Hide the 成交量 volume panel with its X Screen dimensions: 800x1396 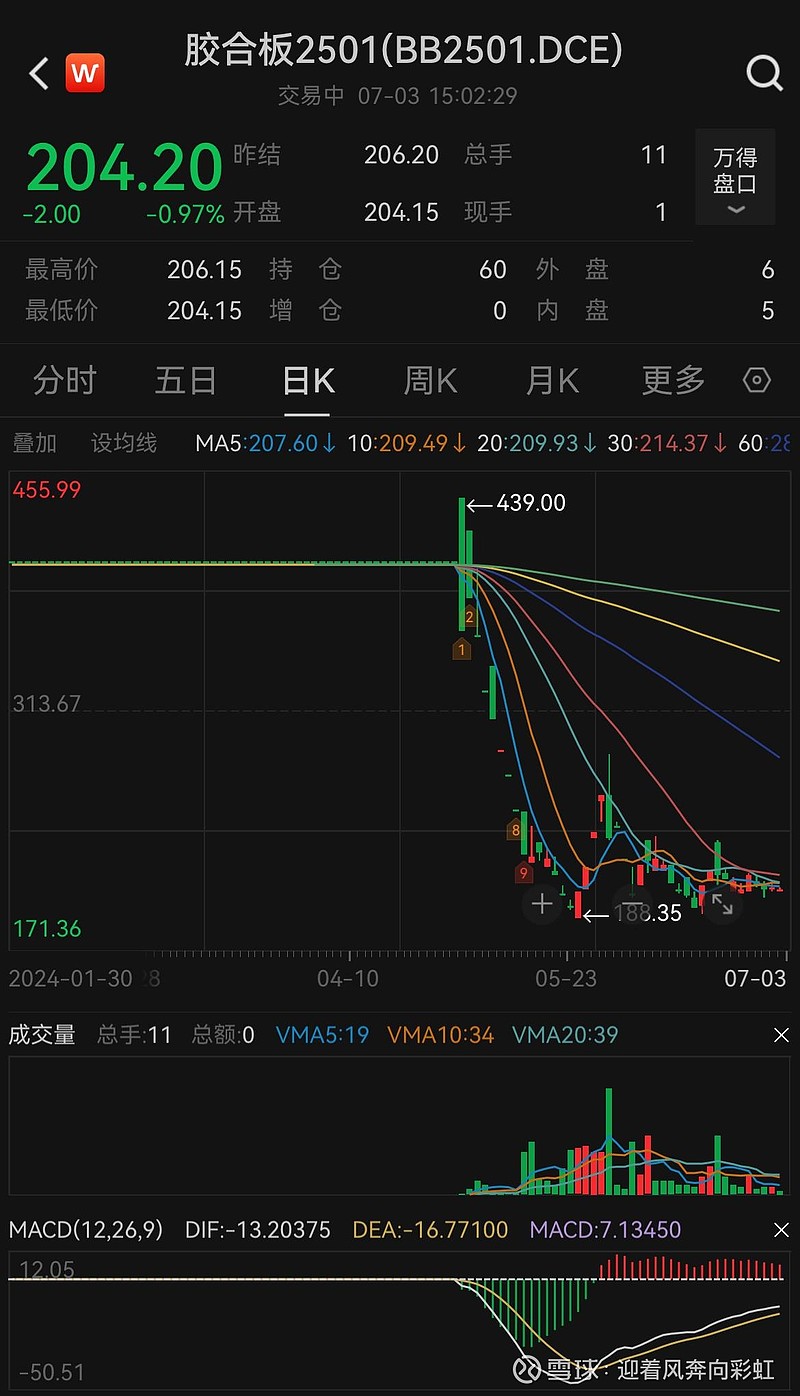(781, 1035)
